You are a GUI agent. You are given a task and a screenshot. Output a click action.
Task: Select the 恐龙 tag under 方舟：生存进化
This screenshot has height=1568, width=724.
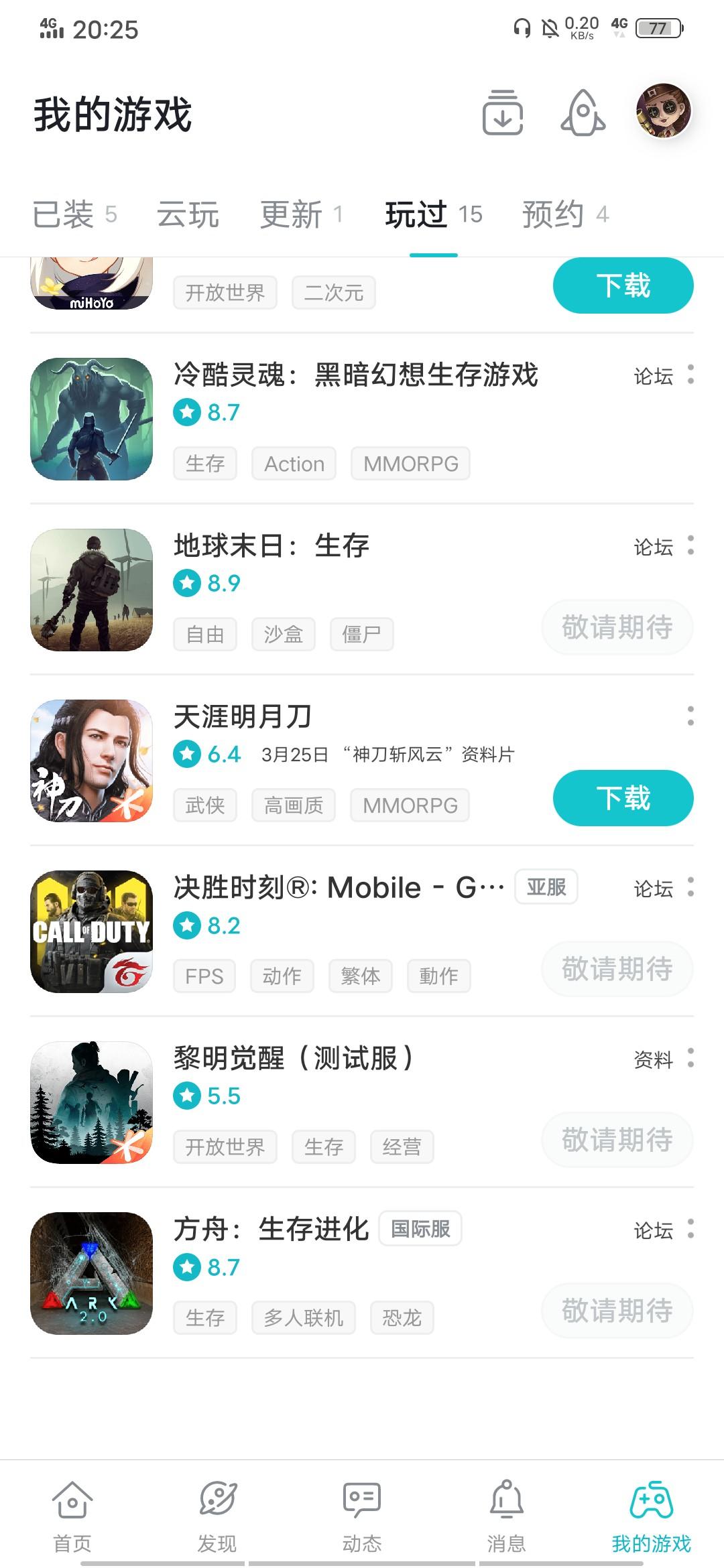[402, 1317]
